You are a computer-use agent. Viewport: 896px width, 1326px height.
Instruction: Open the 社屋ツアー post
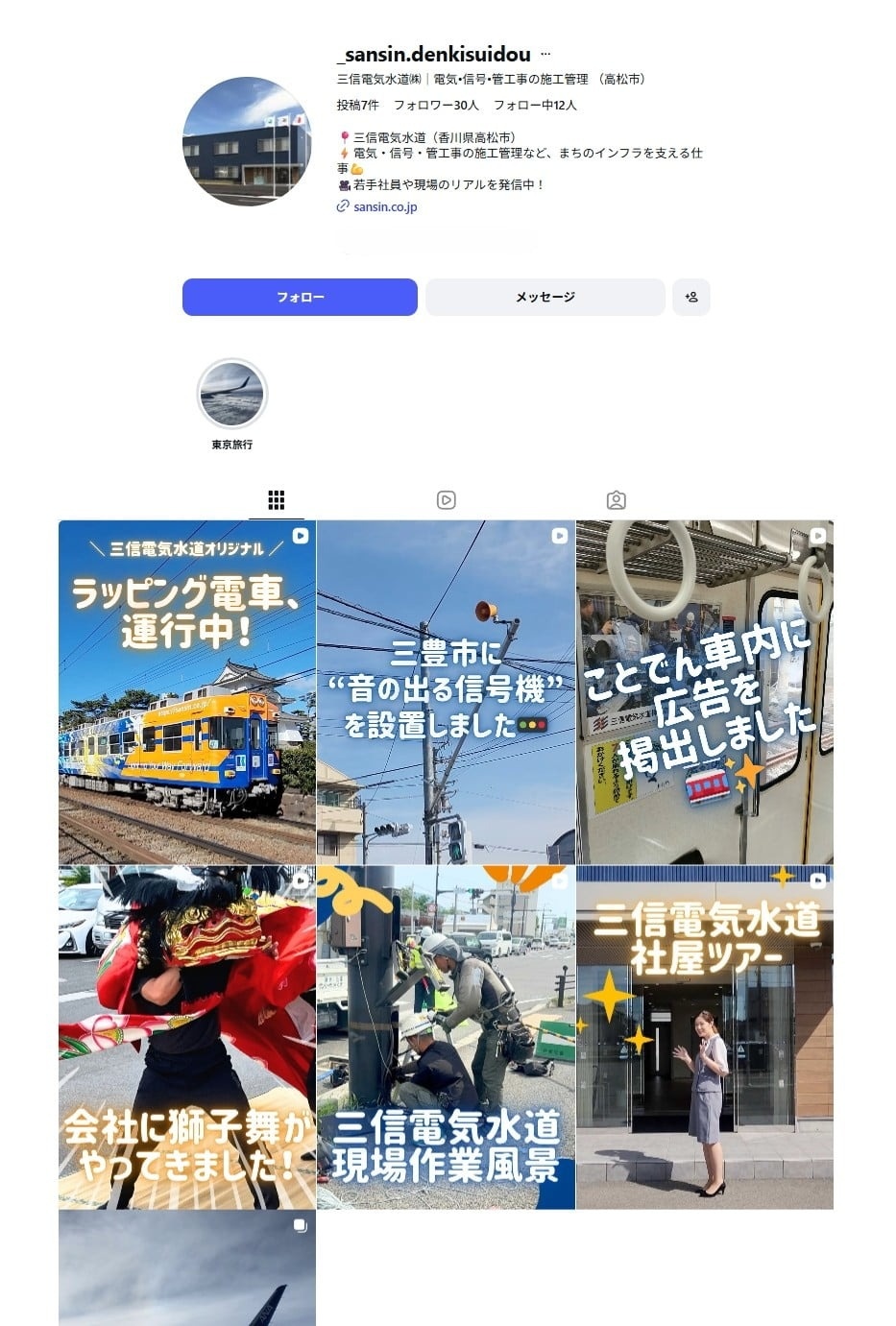[704, 1037]
